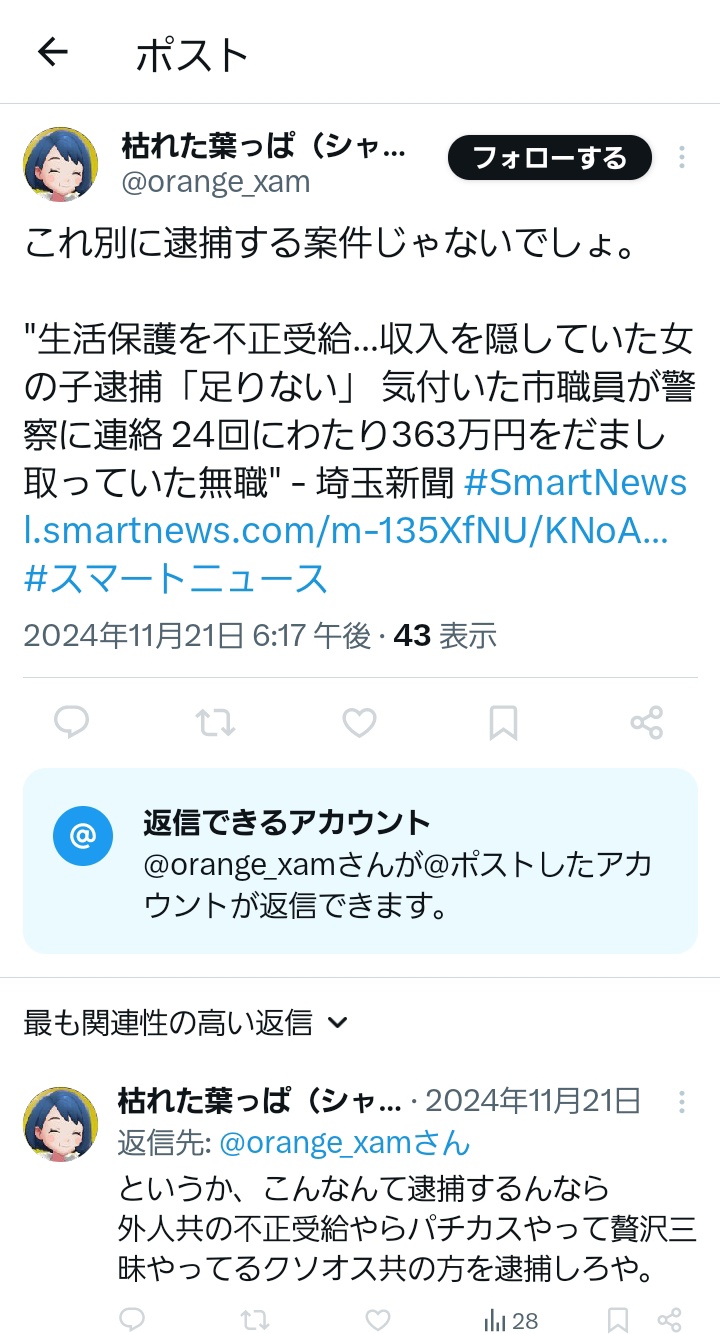Repost the reply about 不正受給
The image size is (720, 1334).
255,1320
